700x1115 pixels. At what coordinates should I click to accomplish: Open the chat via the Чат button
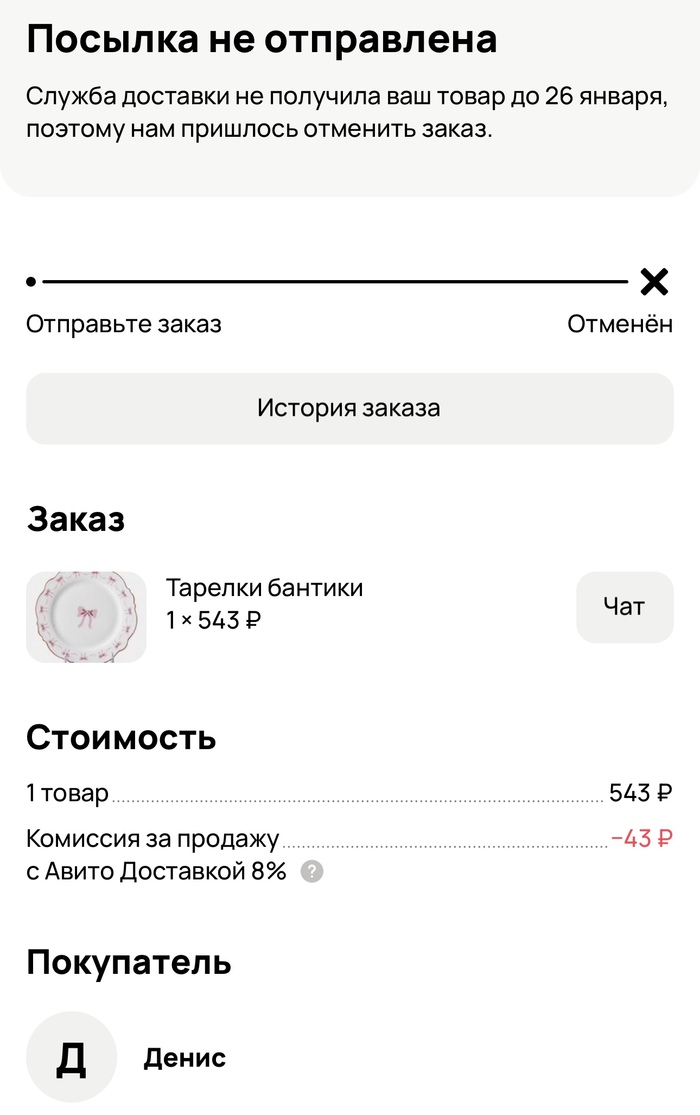pyautogui.click(x=624, y=606)
